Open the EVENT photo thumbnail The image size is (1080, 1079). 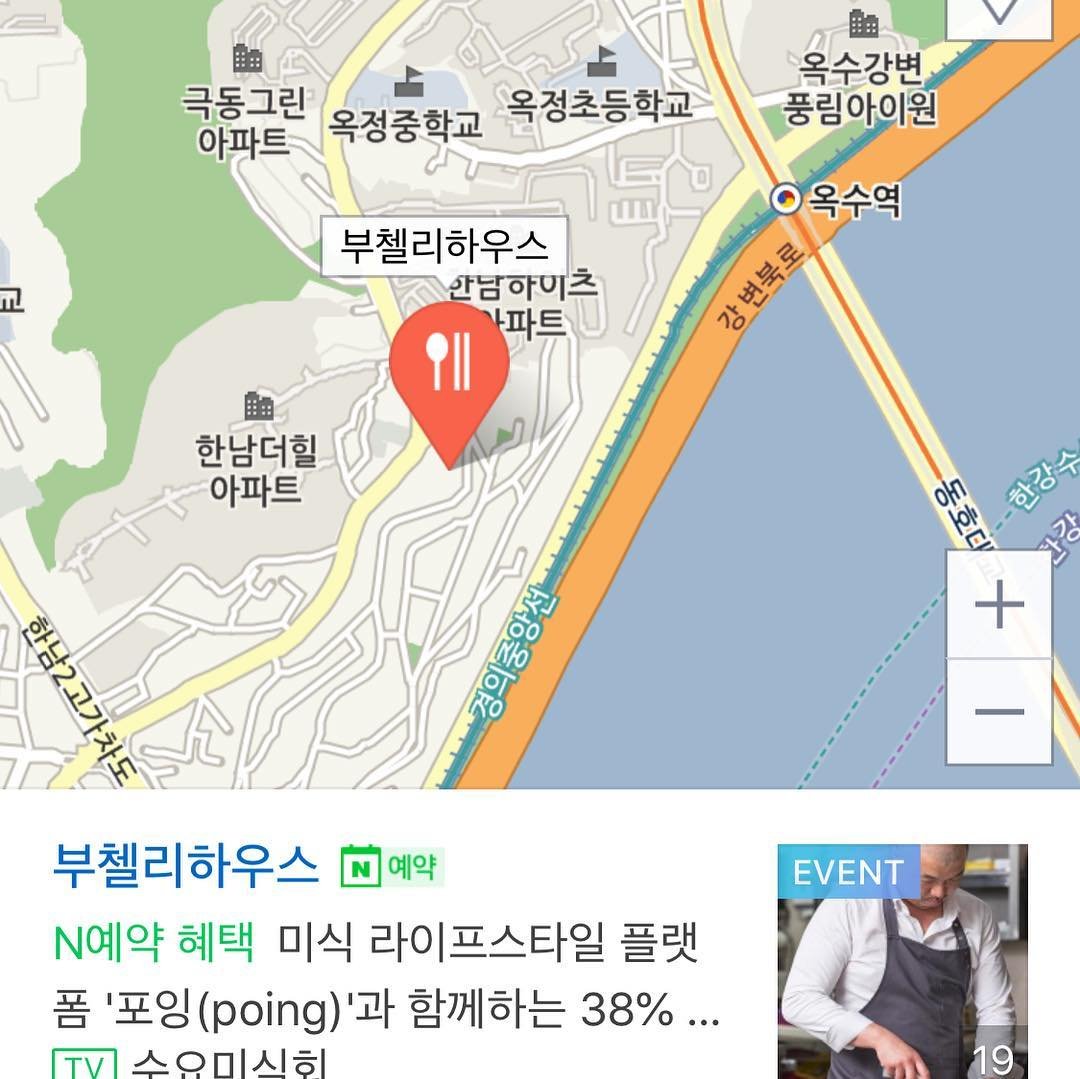click(902, 960)
